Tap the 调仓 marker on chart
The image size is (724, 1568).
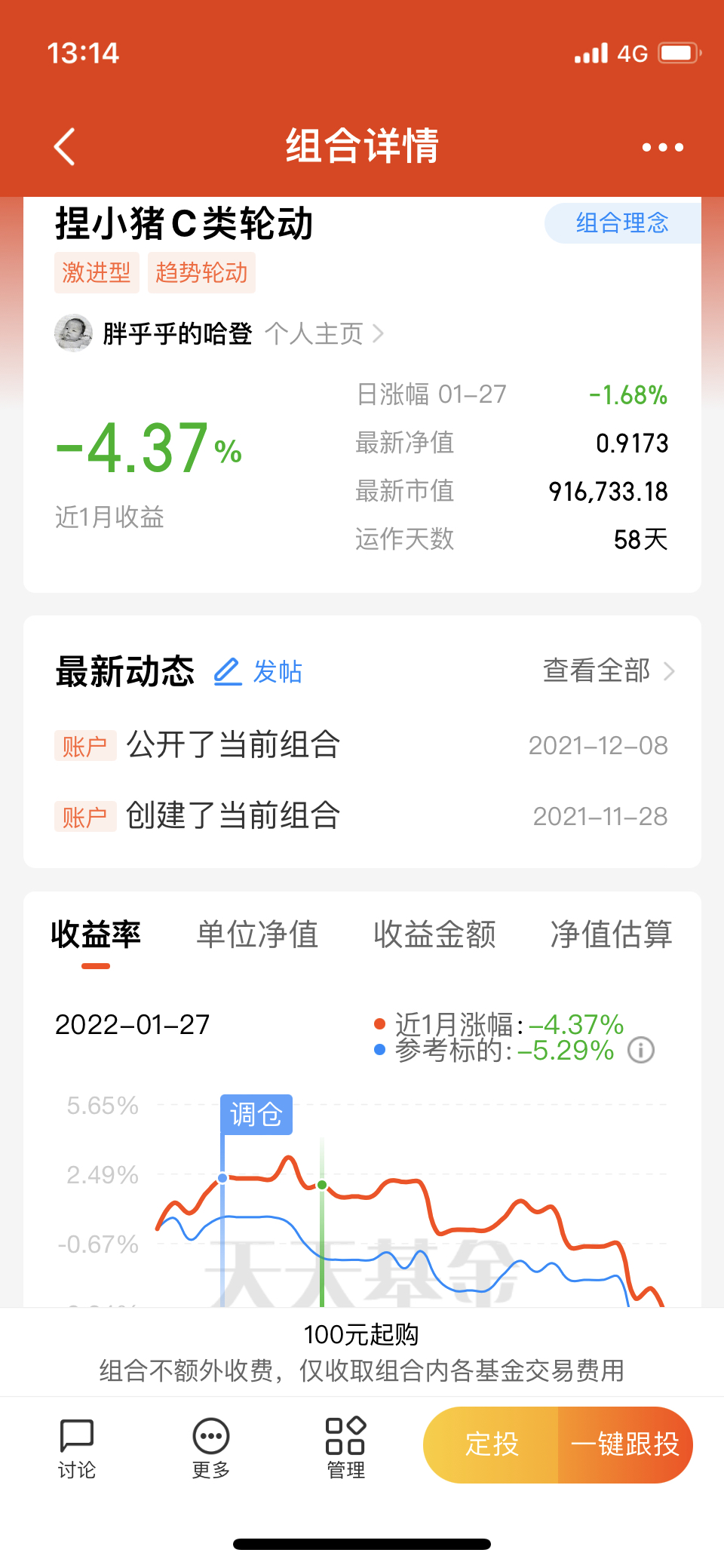(256, 1114)
